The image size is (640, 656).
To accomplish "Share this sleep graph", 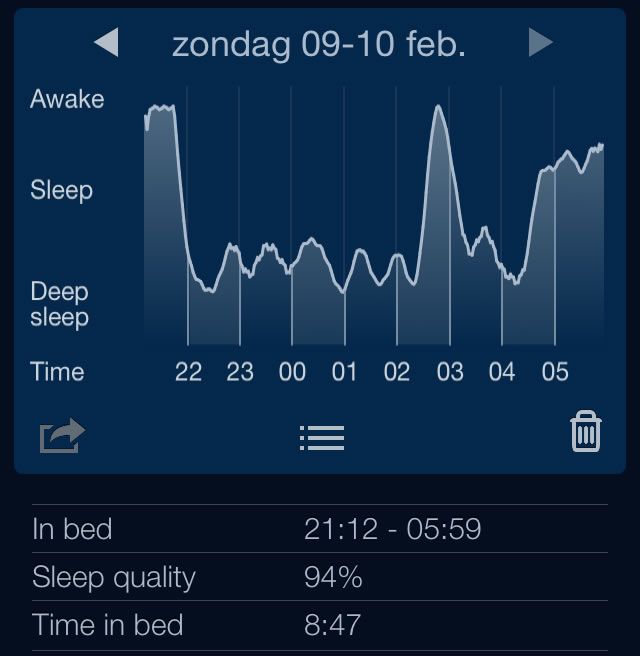I will pos(62,435).
